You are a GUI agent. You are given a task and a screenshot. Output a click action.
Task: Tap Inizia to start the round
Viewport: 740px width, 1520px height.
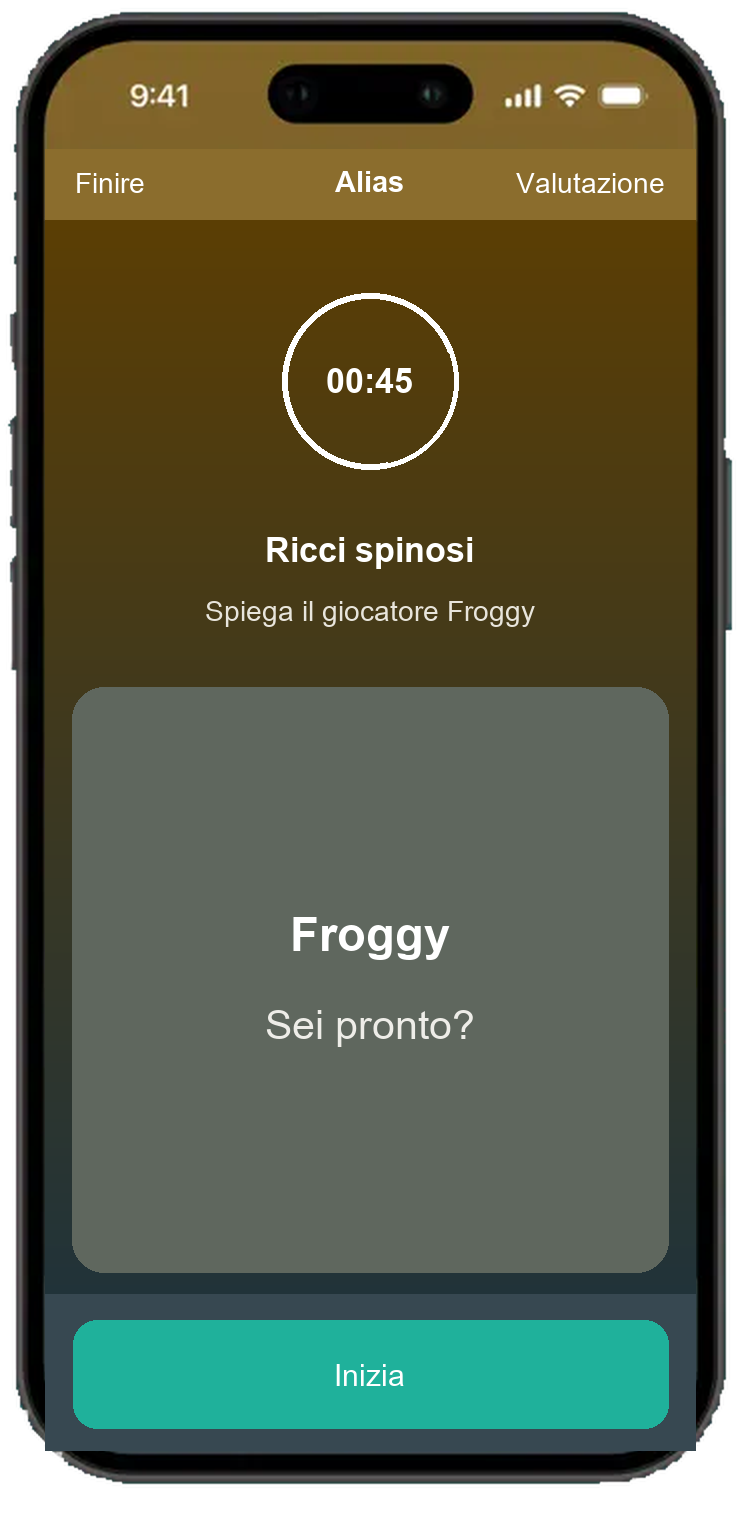point(370,1375)
